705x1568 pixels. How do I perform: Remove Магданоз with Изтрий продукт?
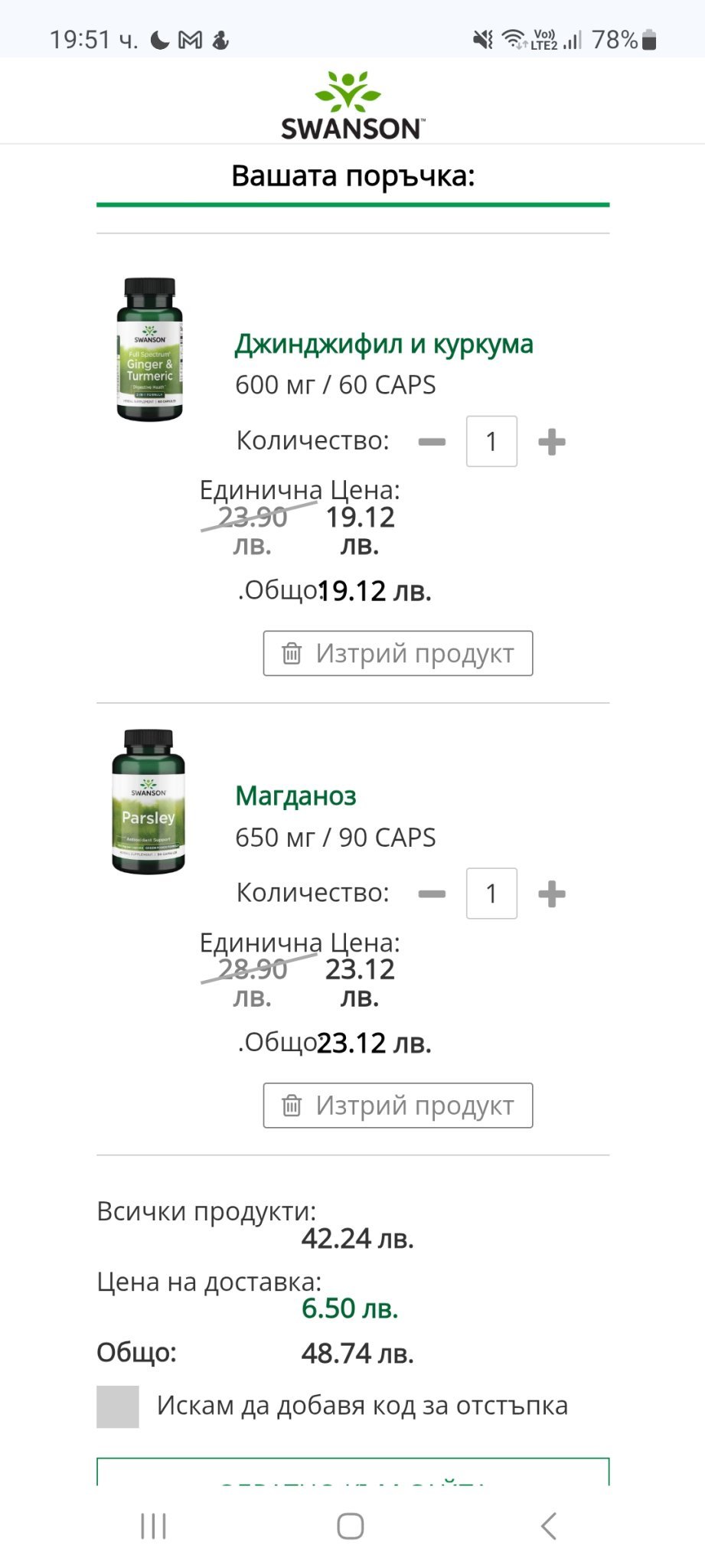point(398,1106)
